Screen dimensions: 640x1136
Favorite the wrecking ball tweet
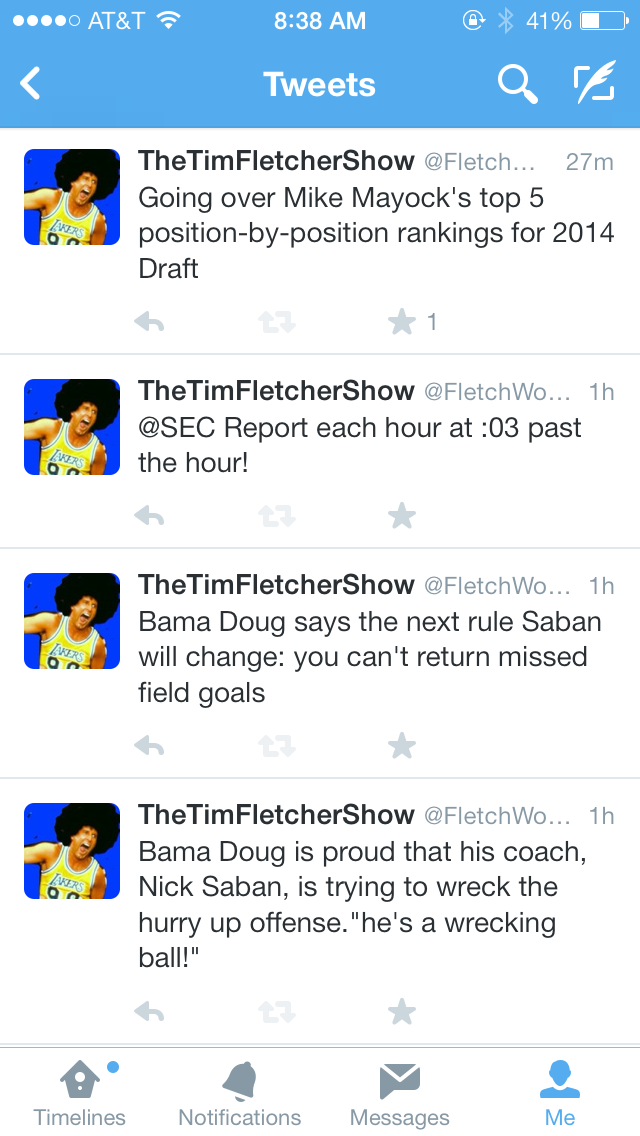tap(401, 1012)
